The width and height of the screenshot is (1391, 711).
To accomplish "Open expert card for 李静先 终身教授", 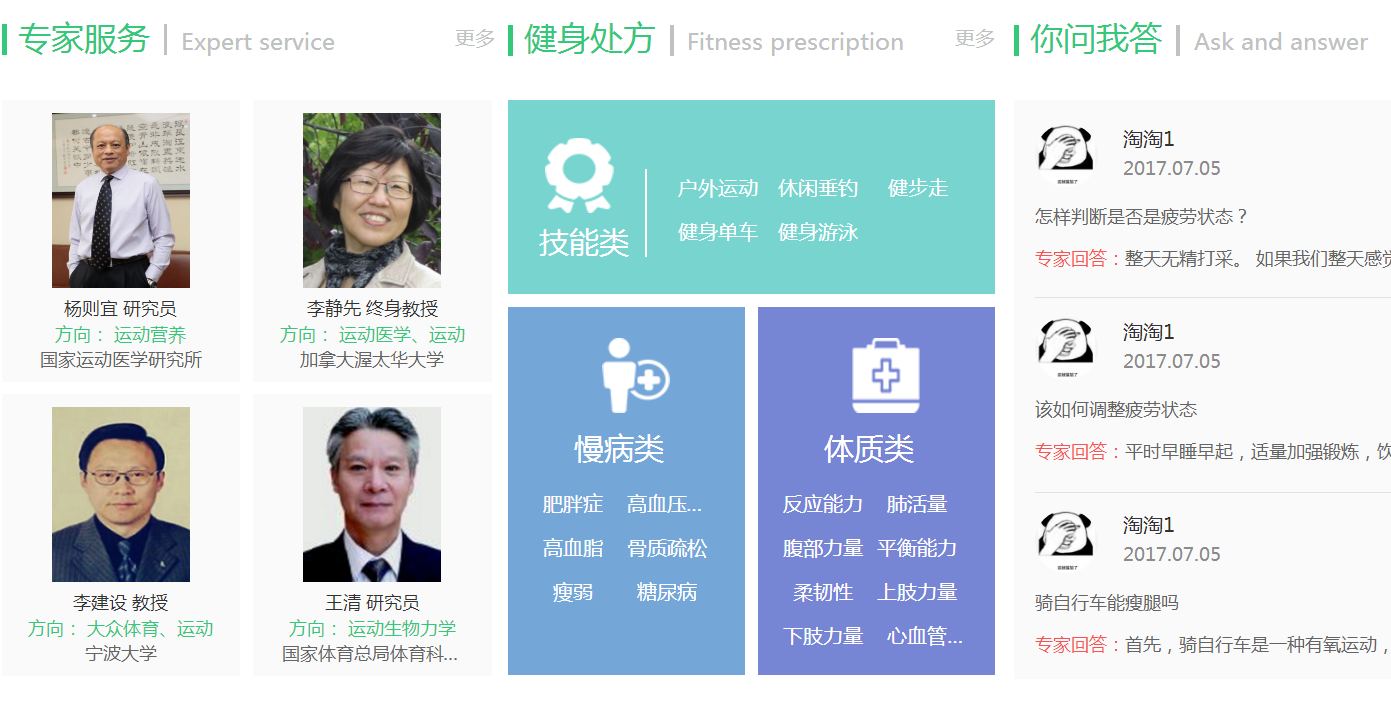I will pyautogui.click(x=372, y=240).
